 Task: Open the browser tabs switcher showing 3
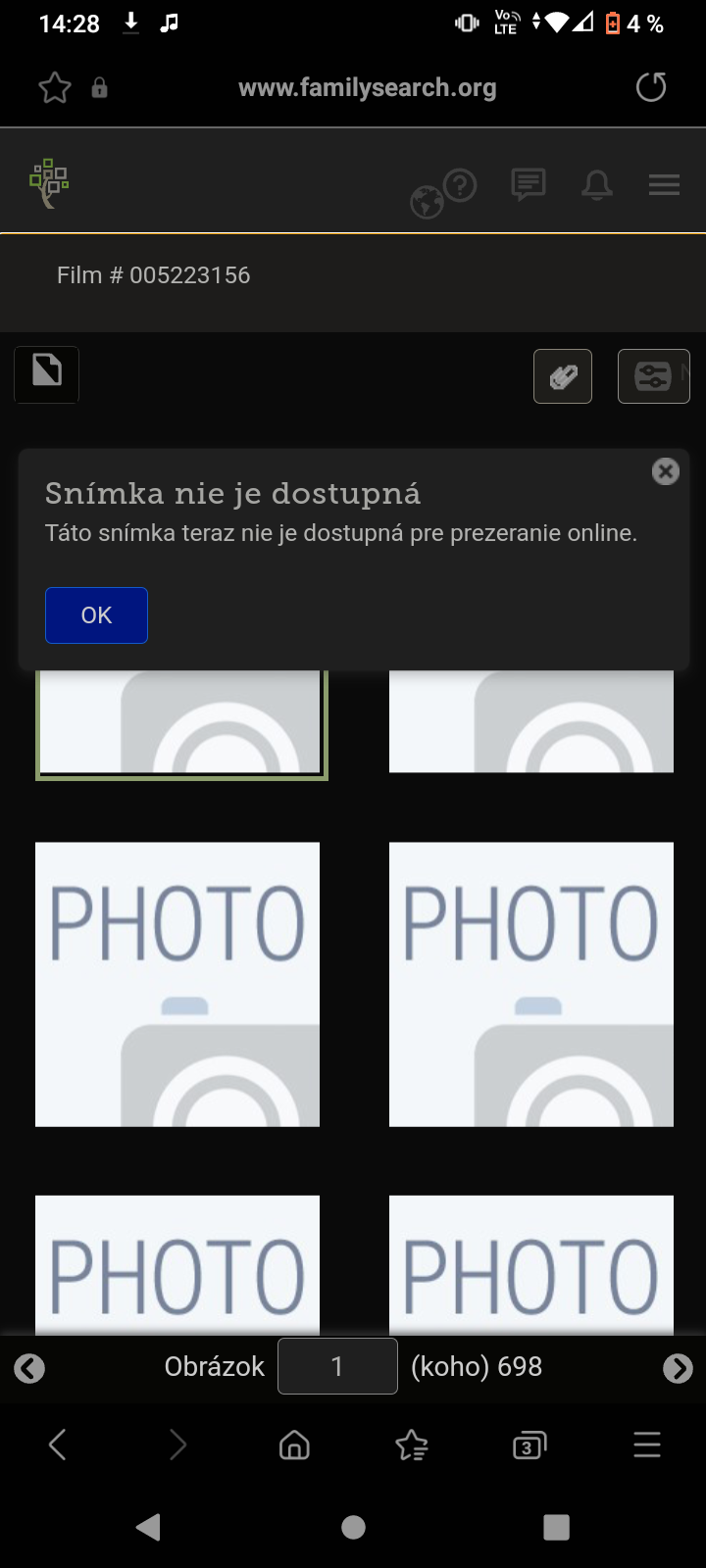pos(529,1445)
